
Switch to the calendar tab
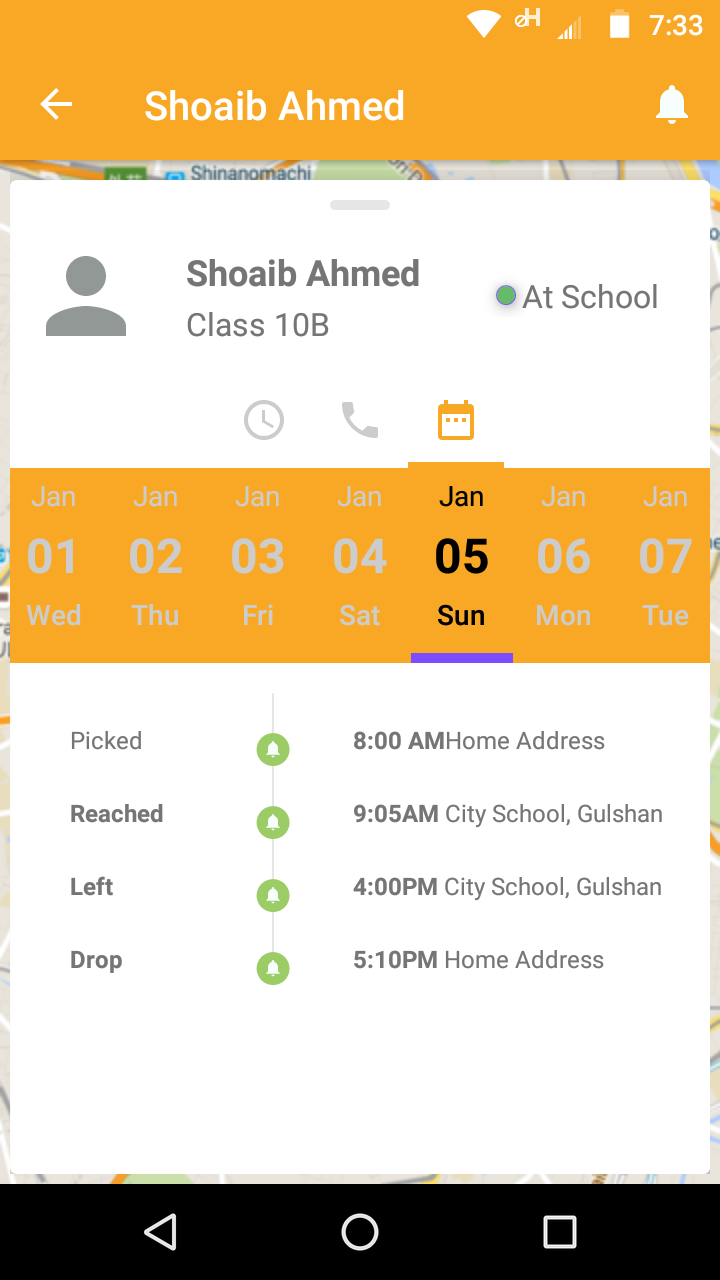click(456, 420)
